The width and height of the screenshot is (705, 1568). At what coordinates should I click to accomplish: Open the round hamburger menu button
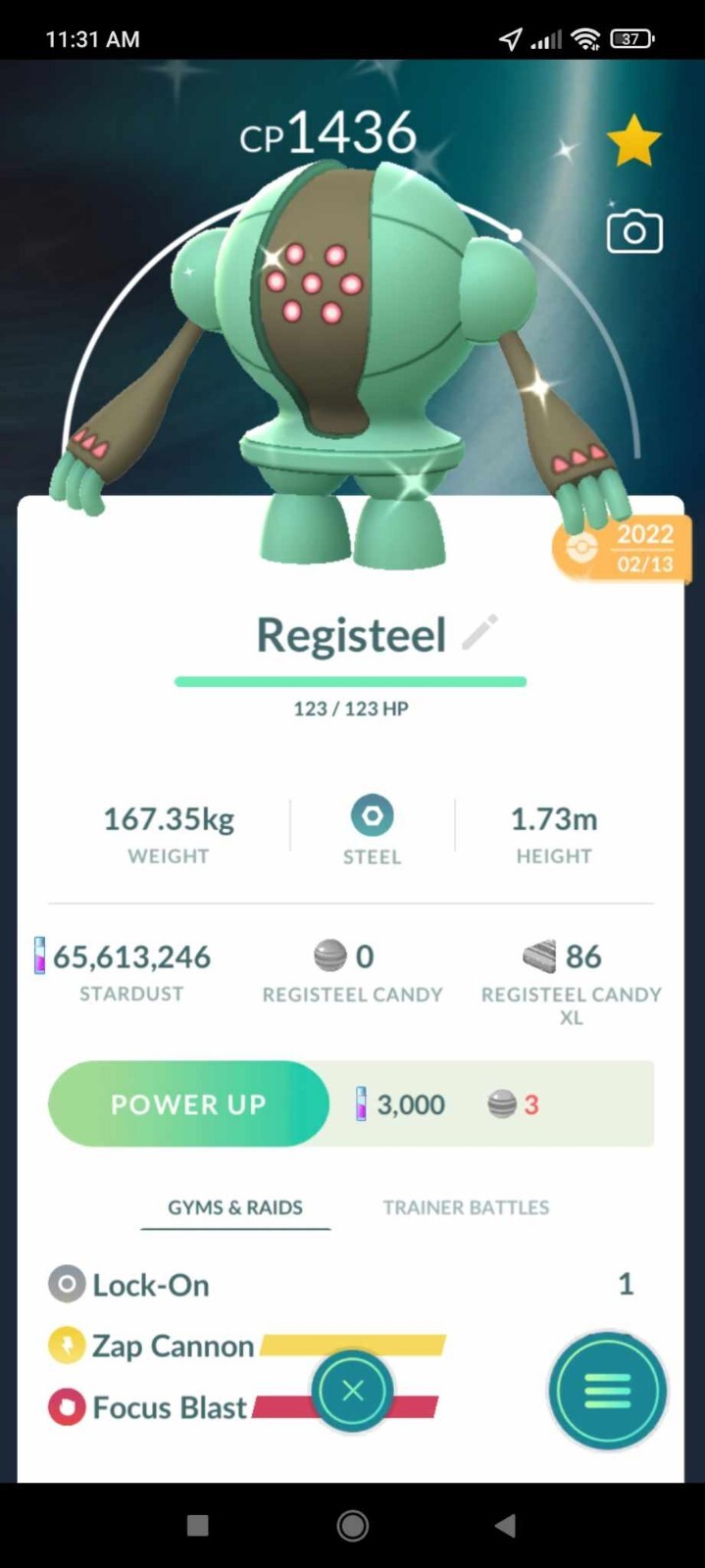607,1391
